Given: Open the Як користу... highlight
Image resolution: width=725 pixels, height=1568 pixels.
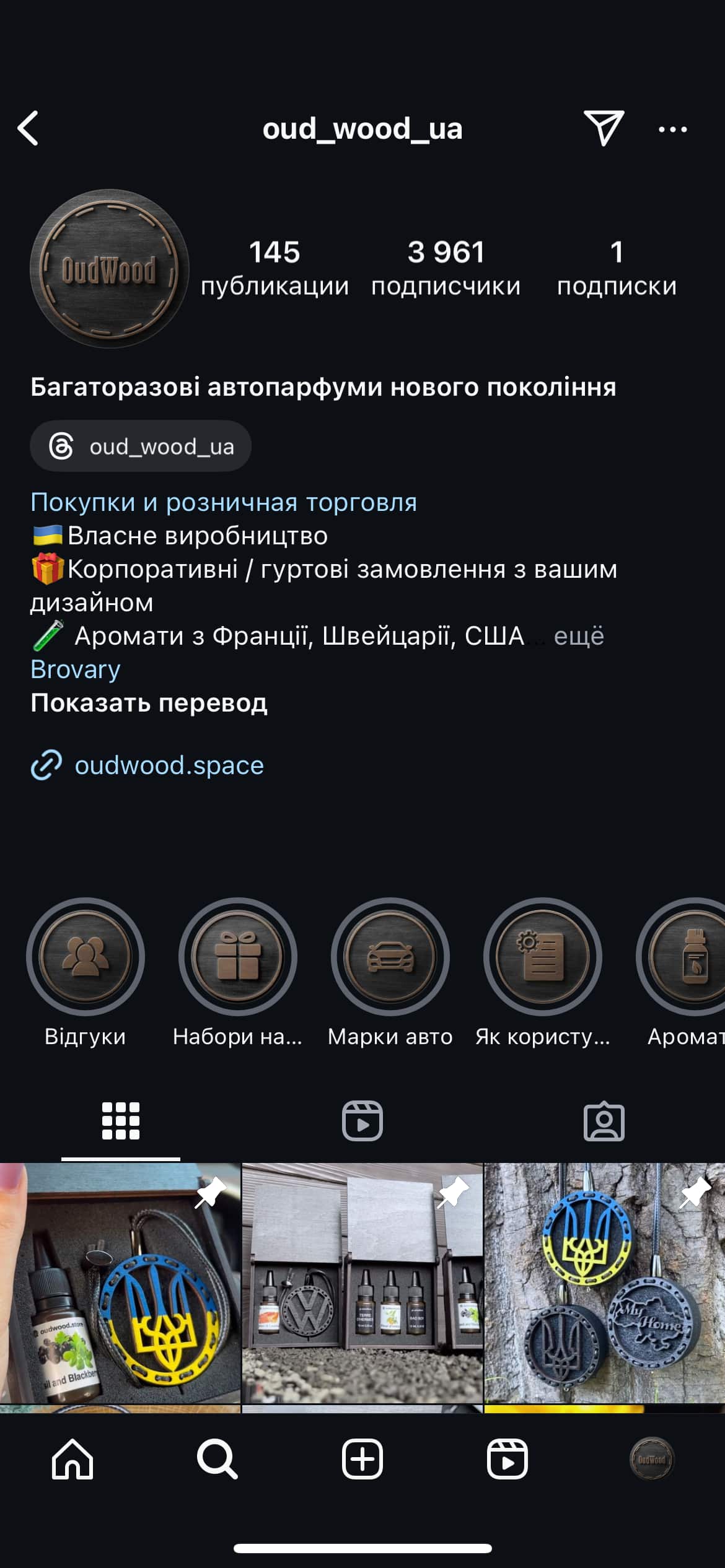Looking at the screenshot, I should click(x=542, y=956).
